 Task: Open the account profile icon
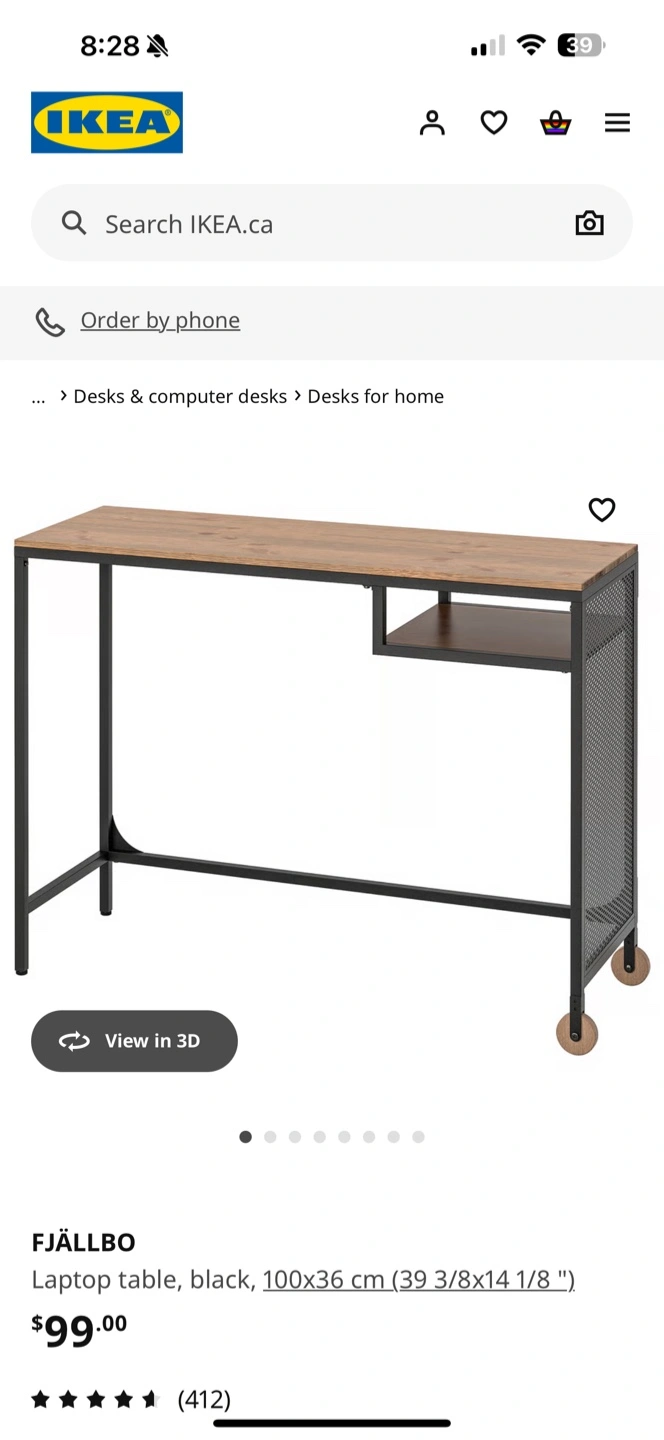(x=432, y=122)
